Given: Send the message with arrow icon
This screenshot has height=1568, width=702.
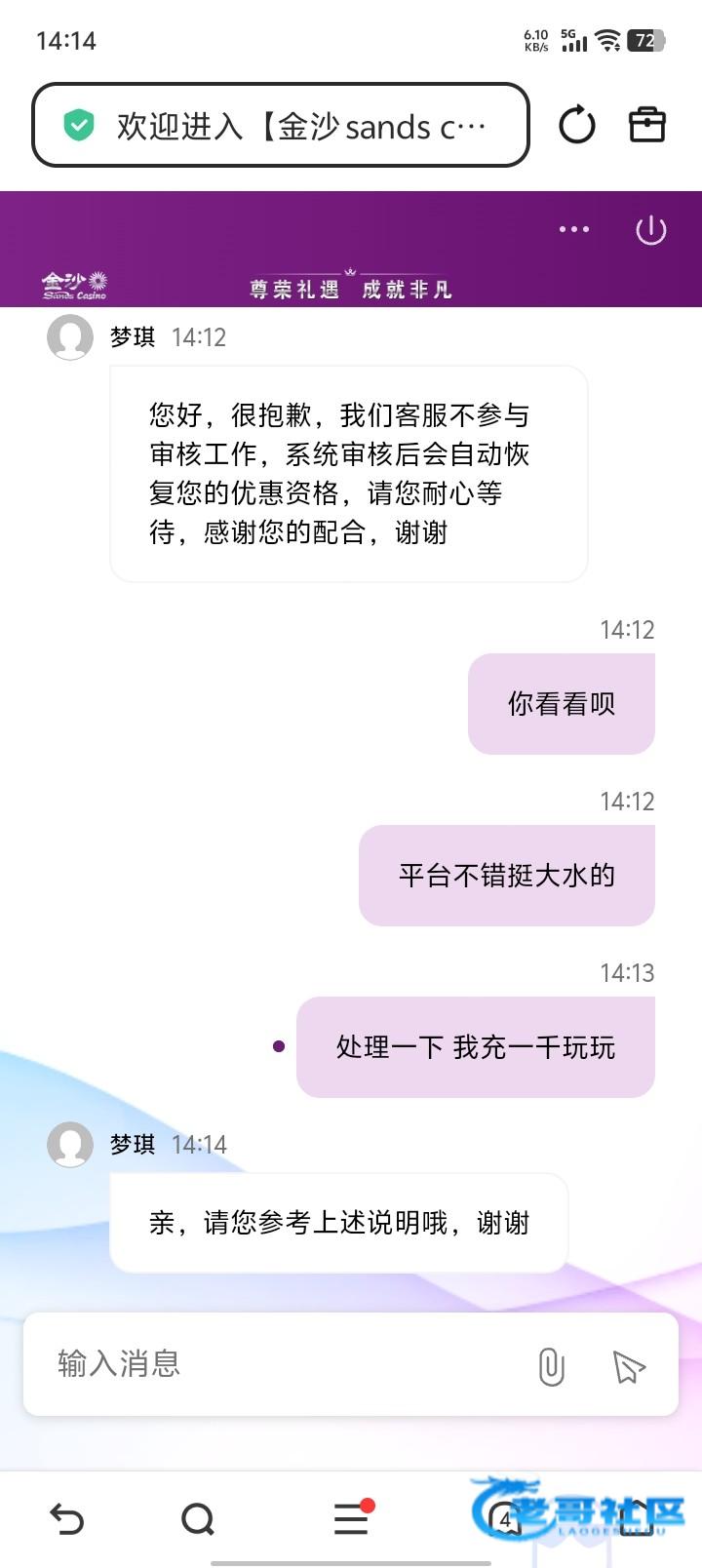Looking at the screenshot, I should [x=629, y=1367].
